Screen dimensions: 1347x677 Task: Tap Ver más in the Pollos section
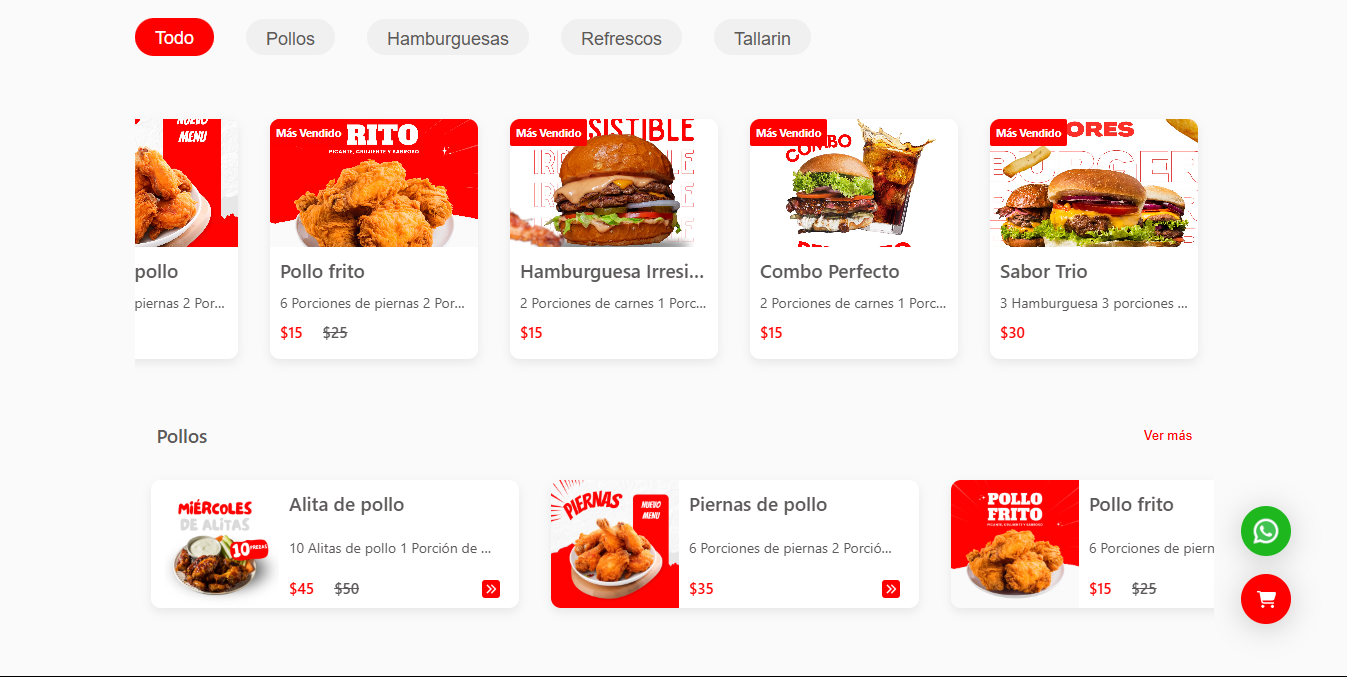[1167, 435]
